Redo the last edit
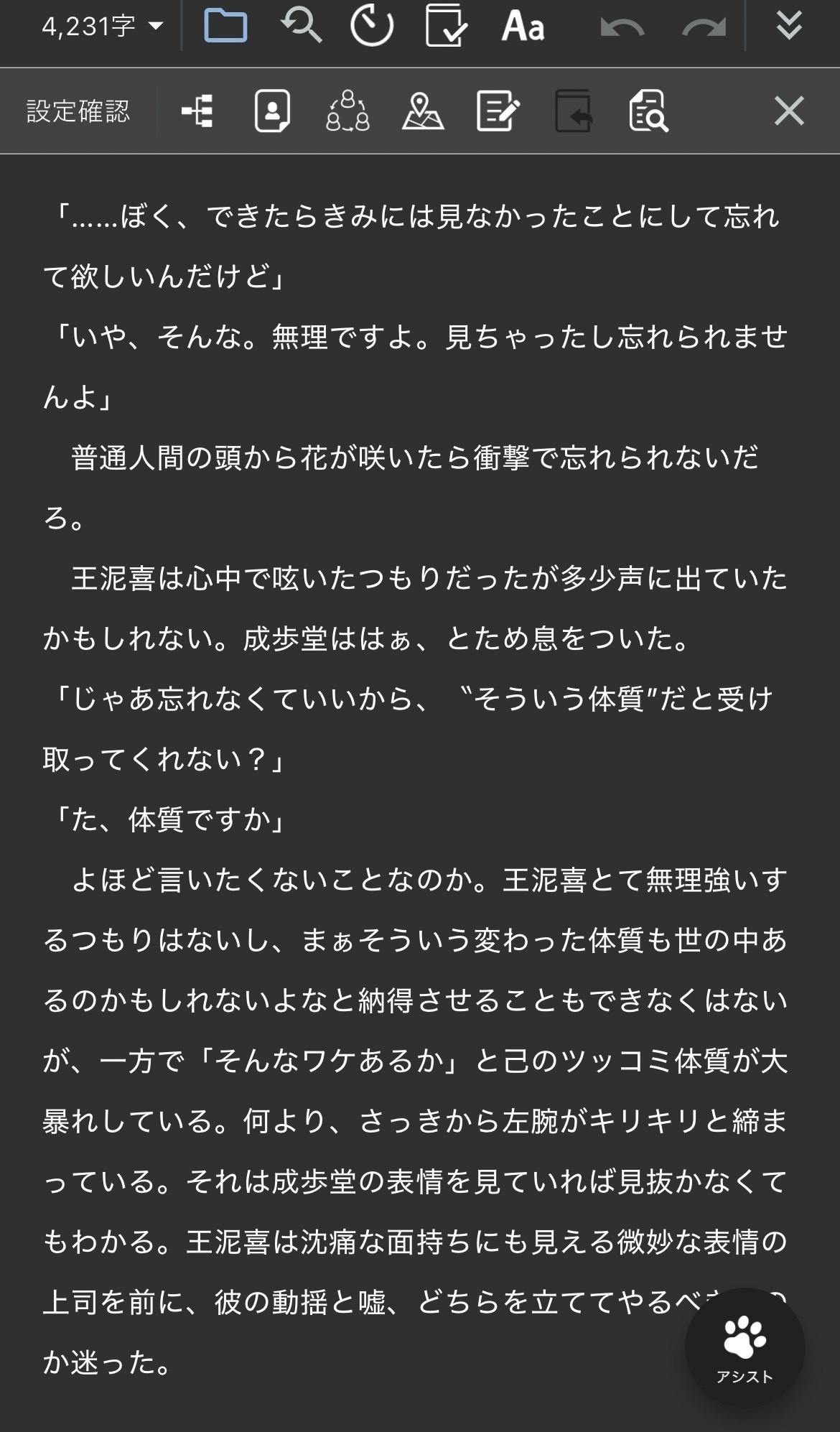 pos(704,28)
